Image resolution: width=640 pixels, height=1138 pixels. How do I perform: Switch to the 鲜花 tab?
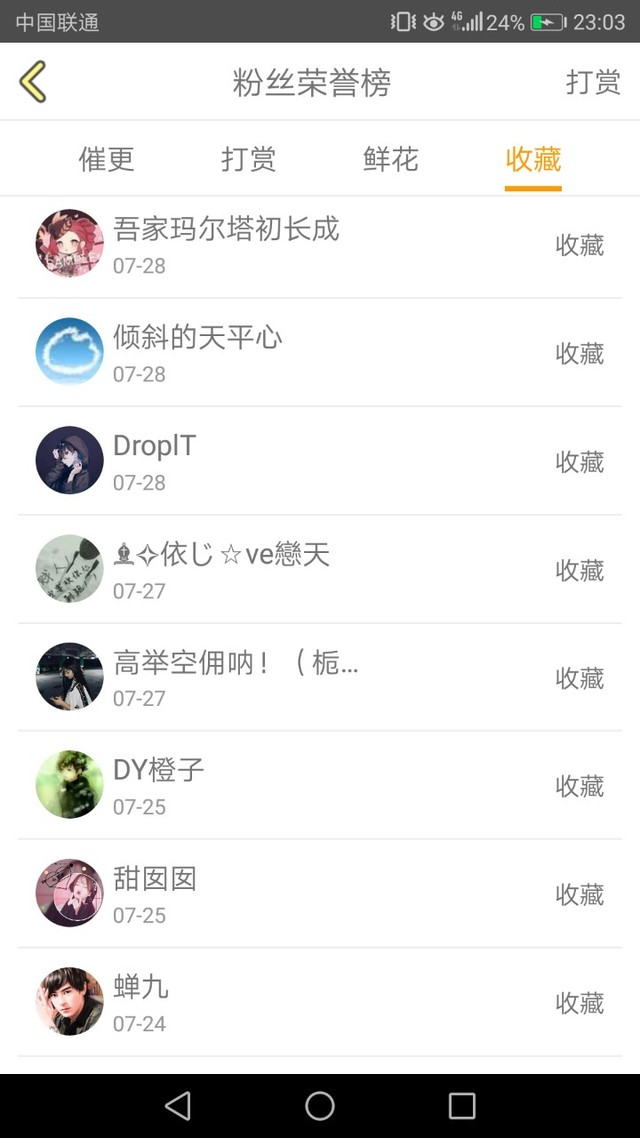click(x=390, y=159)
